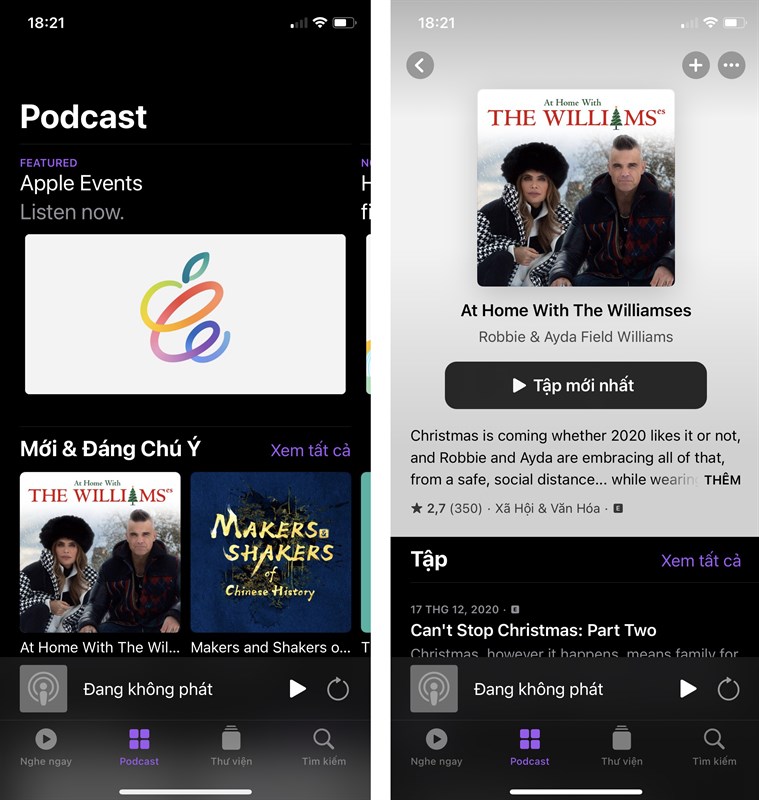The height and width of the screenshot is (800, 759).
Task: Open Tìm kiếm tab on the Williamses podcast page
Action: click(x=714, y=746)
